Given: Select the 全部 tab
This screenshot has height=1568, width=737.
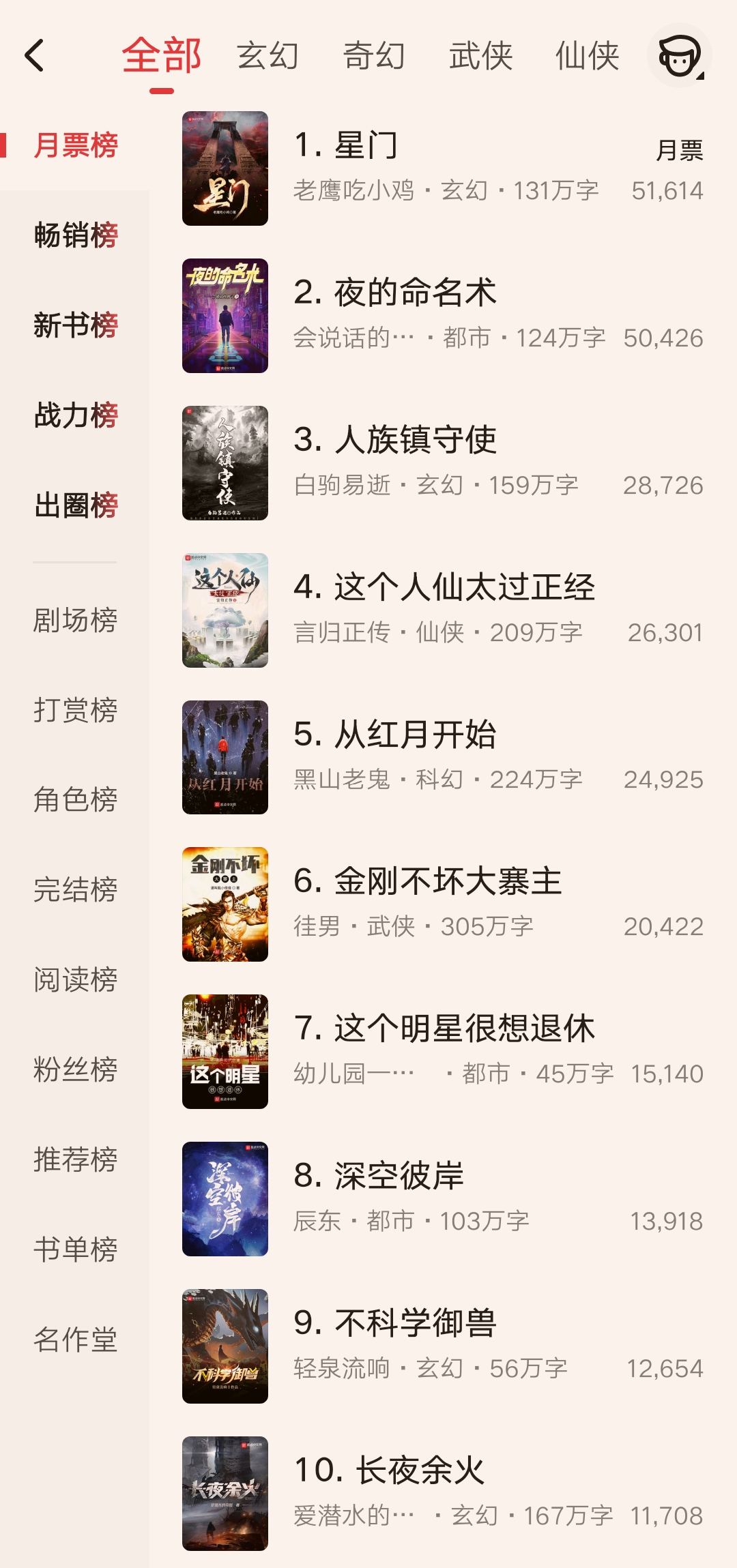Looking at the screenshot, I should click(x=162, y=58).
